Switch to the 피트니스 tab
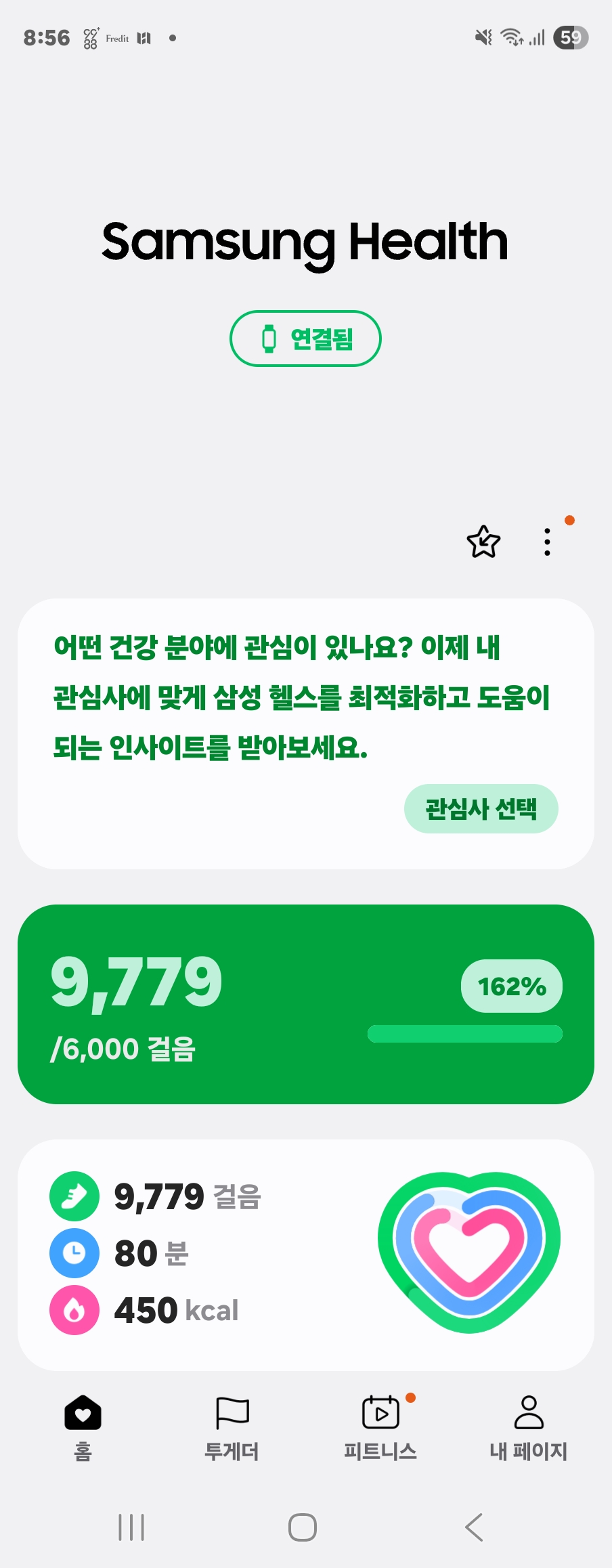Image resolution: width=612 pixels, height=1568 pixels. tap(380, 1426)
